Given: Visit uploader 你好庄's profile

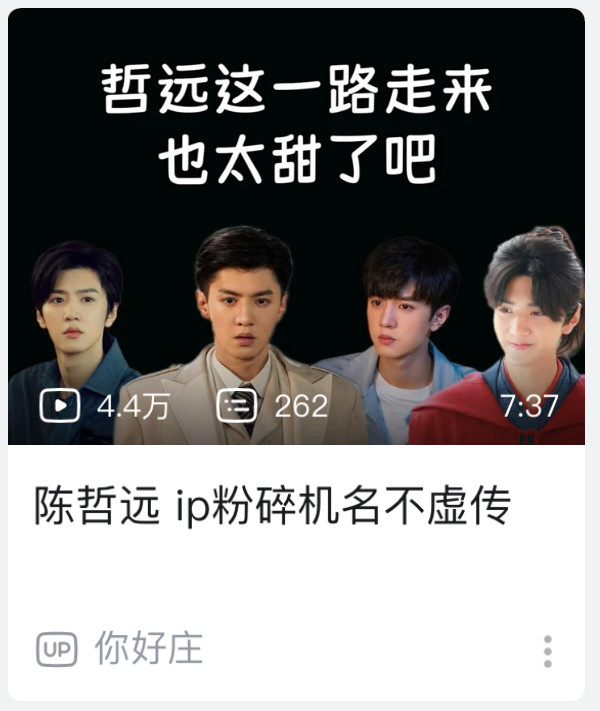Looking at the screenshot, I should (x=149, y=649).
